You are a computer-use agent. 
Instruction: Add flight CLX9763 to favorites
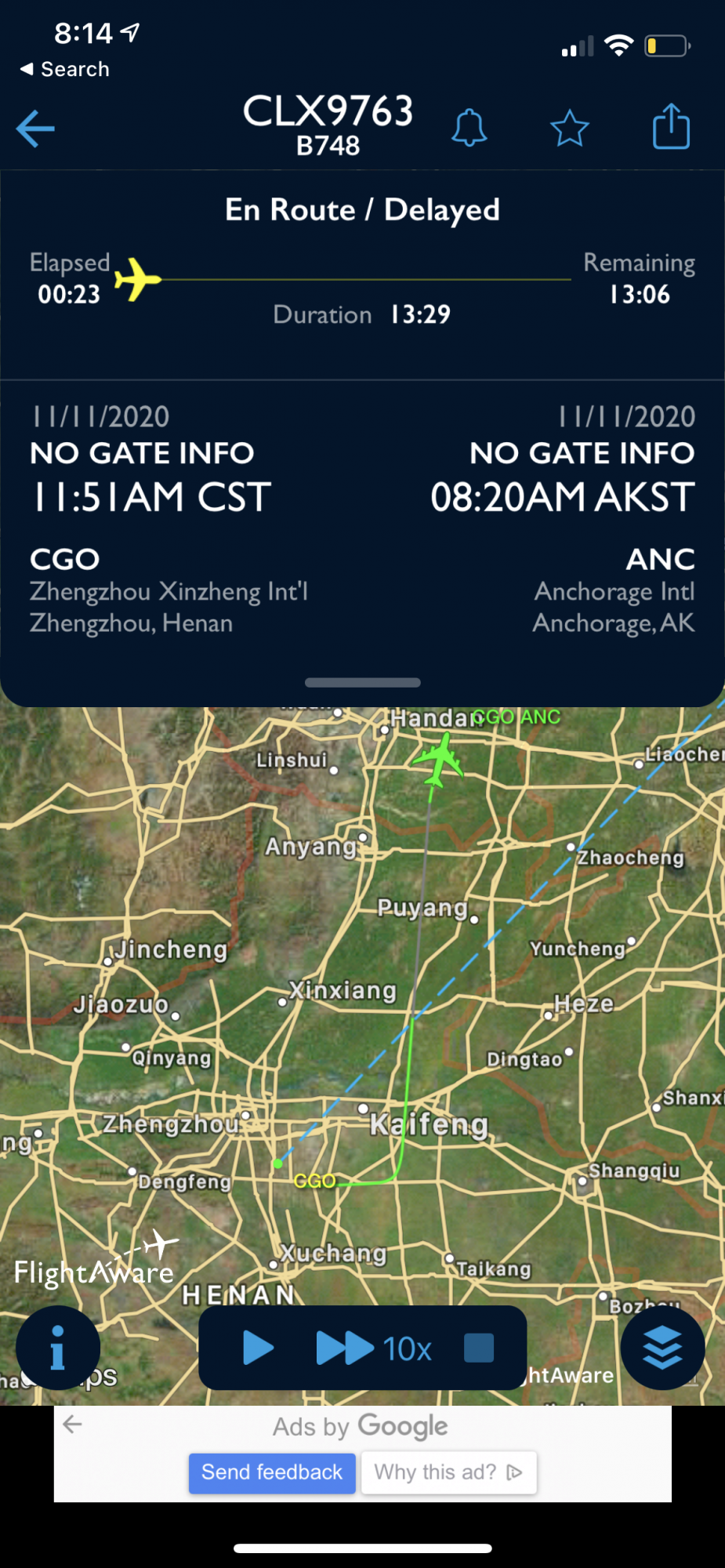pos(569,129)
